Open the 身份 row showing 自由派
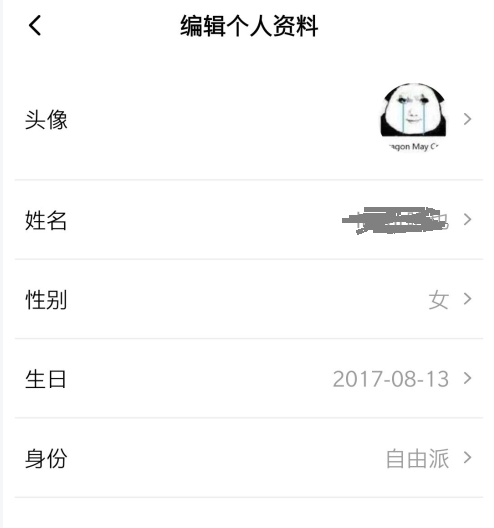This screenshot has height=528, width=494. (x=249, y=458)
